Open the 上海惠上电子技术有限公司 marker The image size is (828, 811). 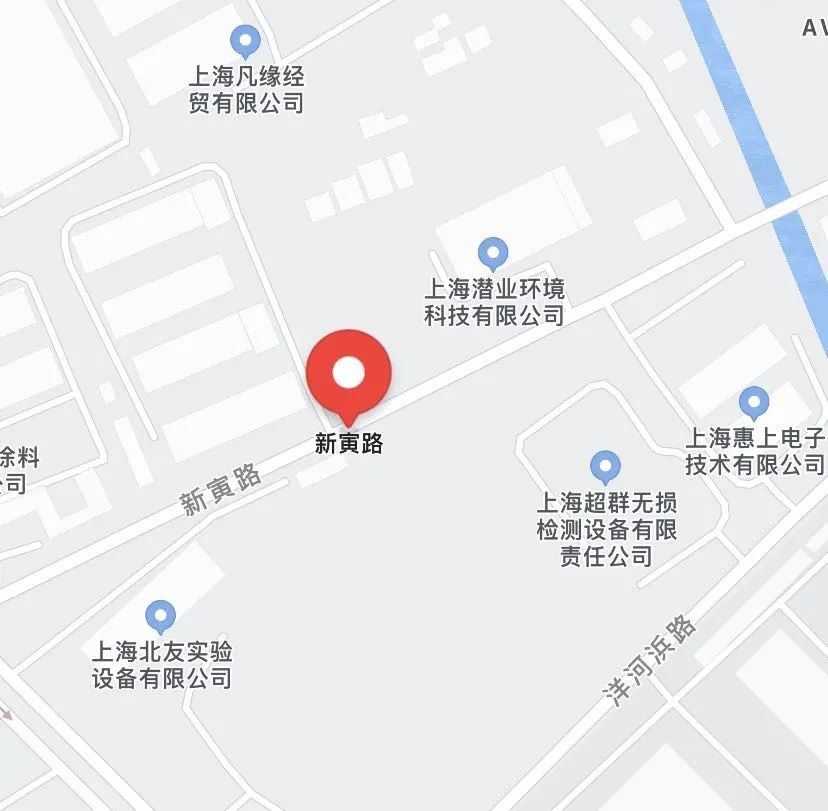click(754, 403)
